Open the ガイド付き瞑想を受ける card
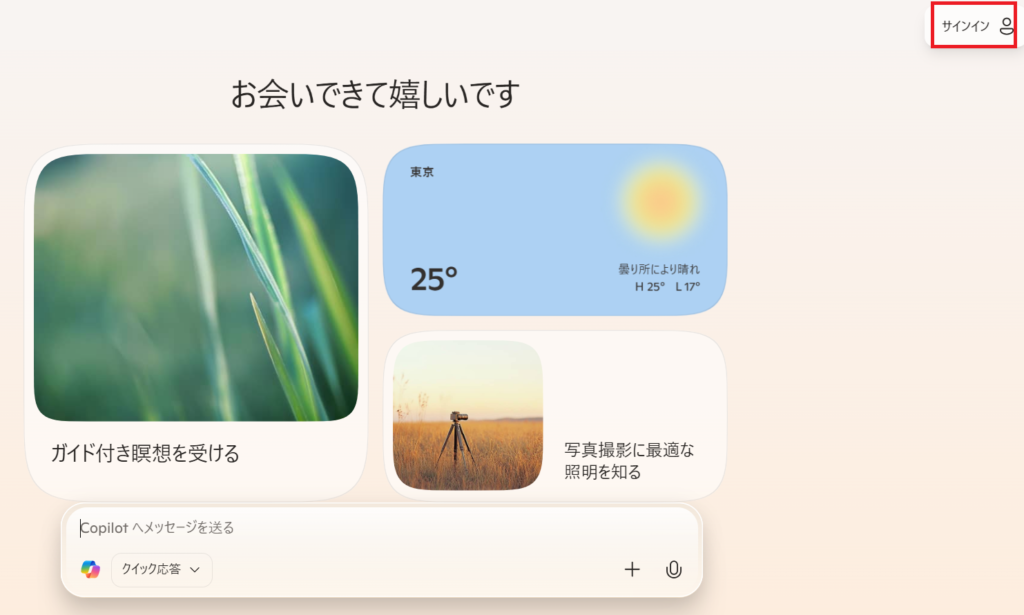The height and width of the screenshot is (615, 1024). [196, 322]
